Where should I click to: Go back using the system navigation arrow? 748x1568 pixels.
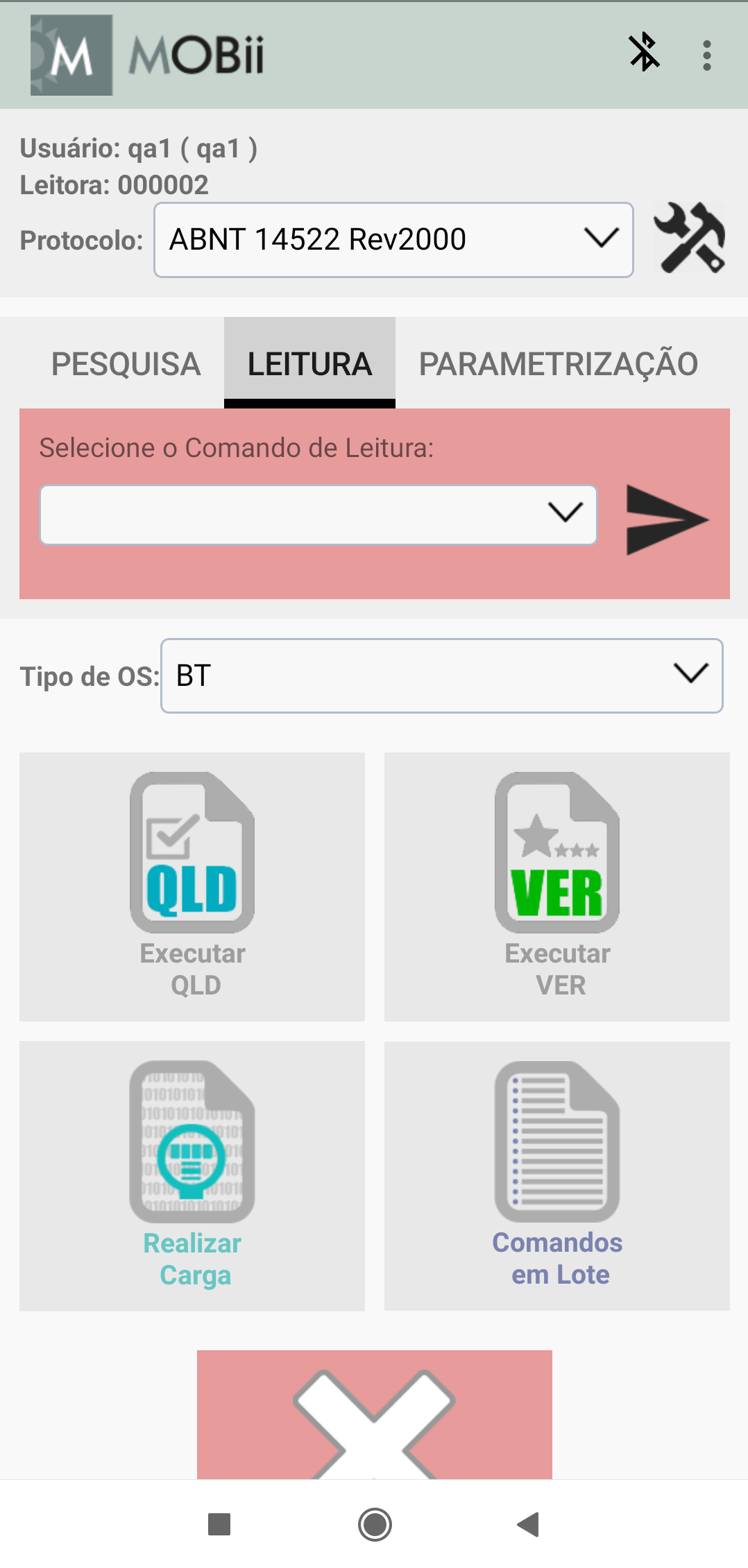click(528, 1524)
